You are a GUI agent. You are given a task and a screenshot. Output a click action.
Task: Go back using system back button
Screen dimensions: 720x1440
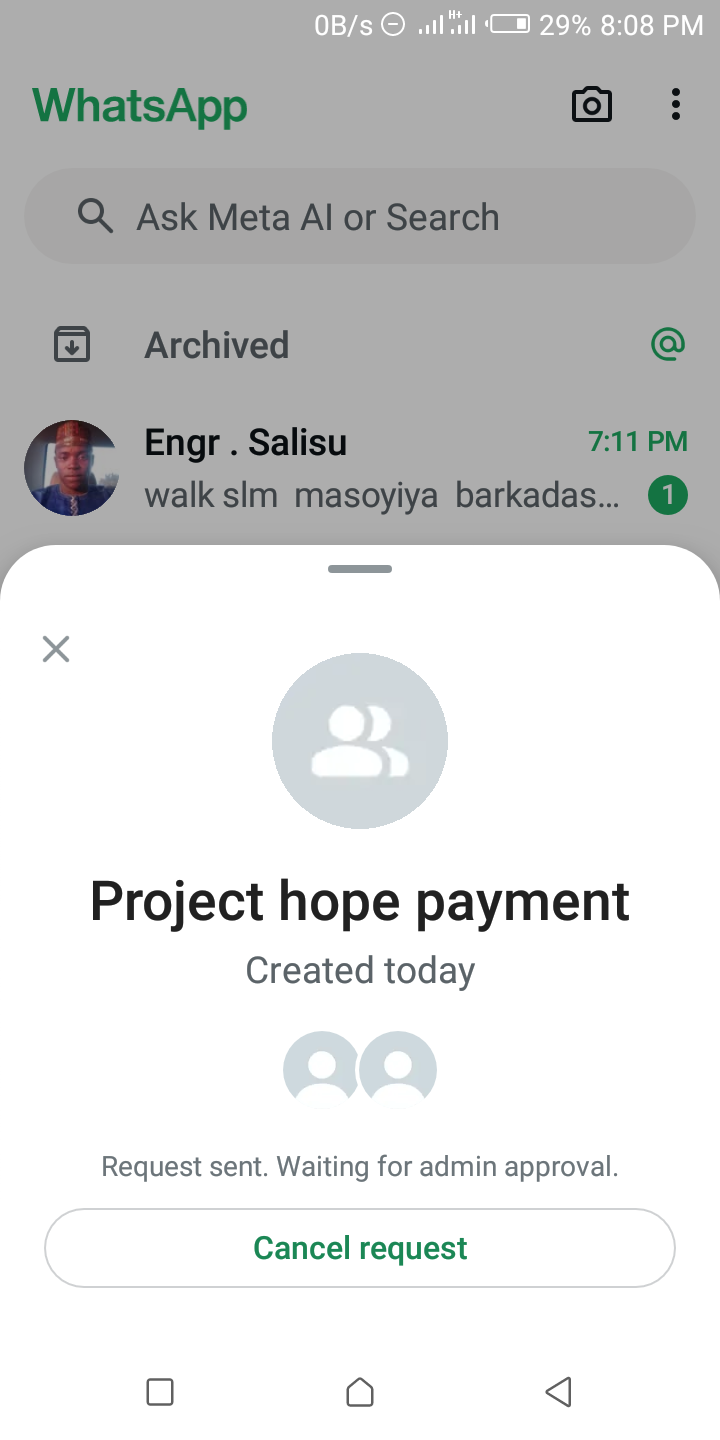click(558, 1391)
